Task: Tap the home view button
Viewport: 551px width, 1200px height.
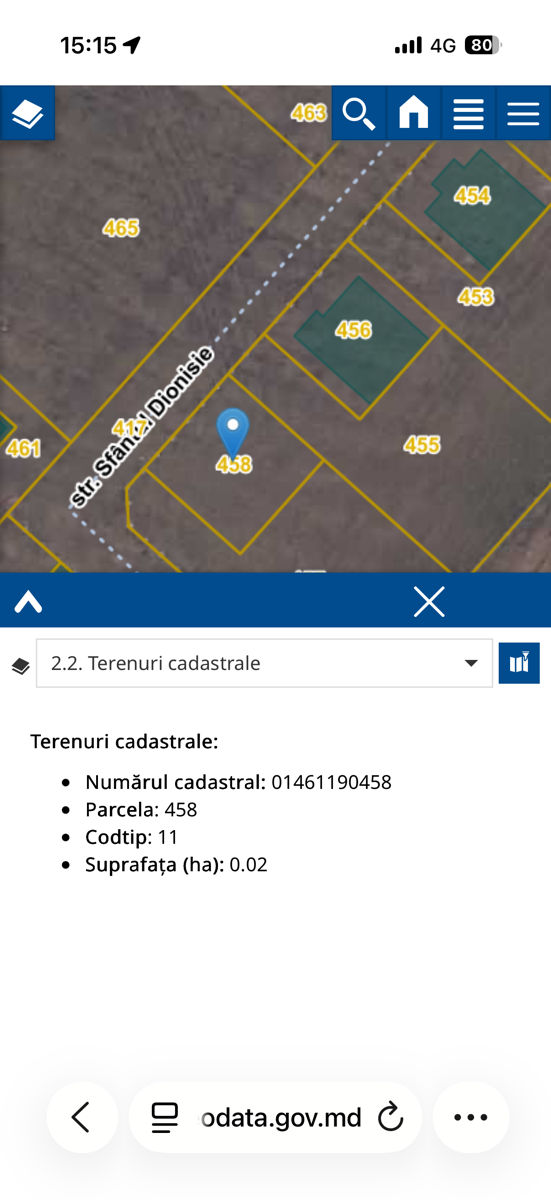Action: pyautogui.click(x=413, y=114)
